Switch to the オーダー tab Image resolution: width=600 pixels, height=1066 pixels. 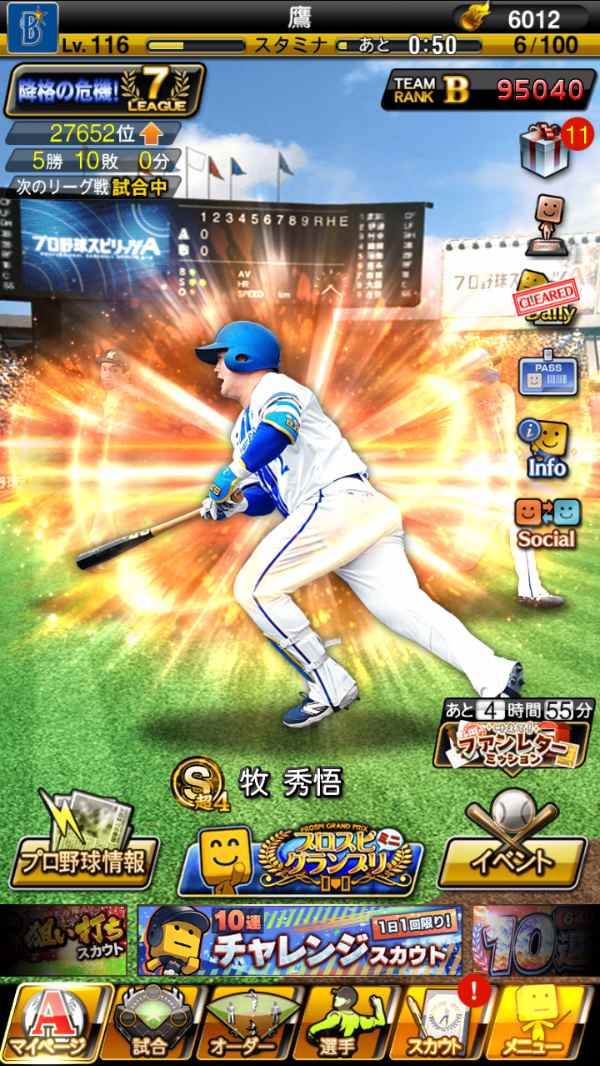tap(246, 1022)
